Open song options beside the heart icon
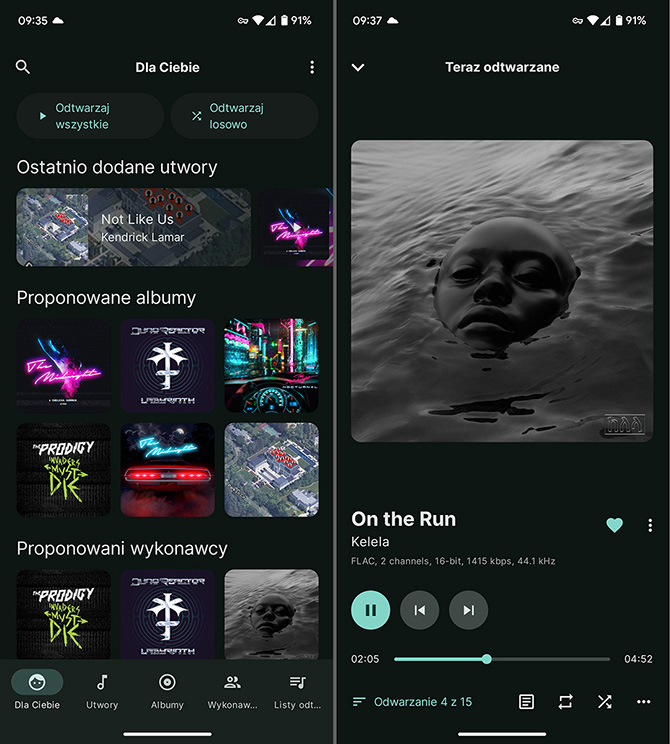Viewport: 670px width, 744px height. coord(650,525)
